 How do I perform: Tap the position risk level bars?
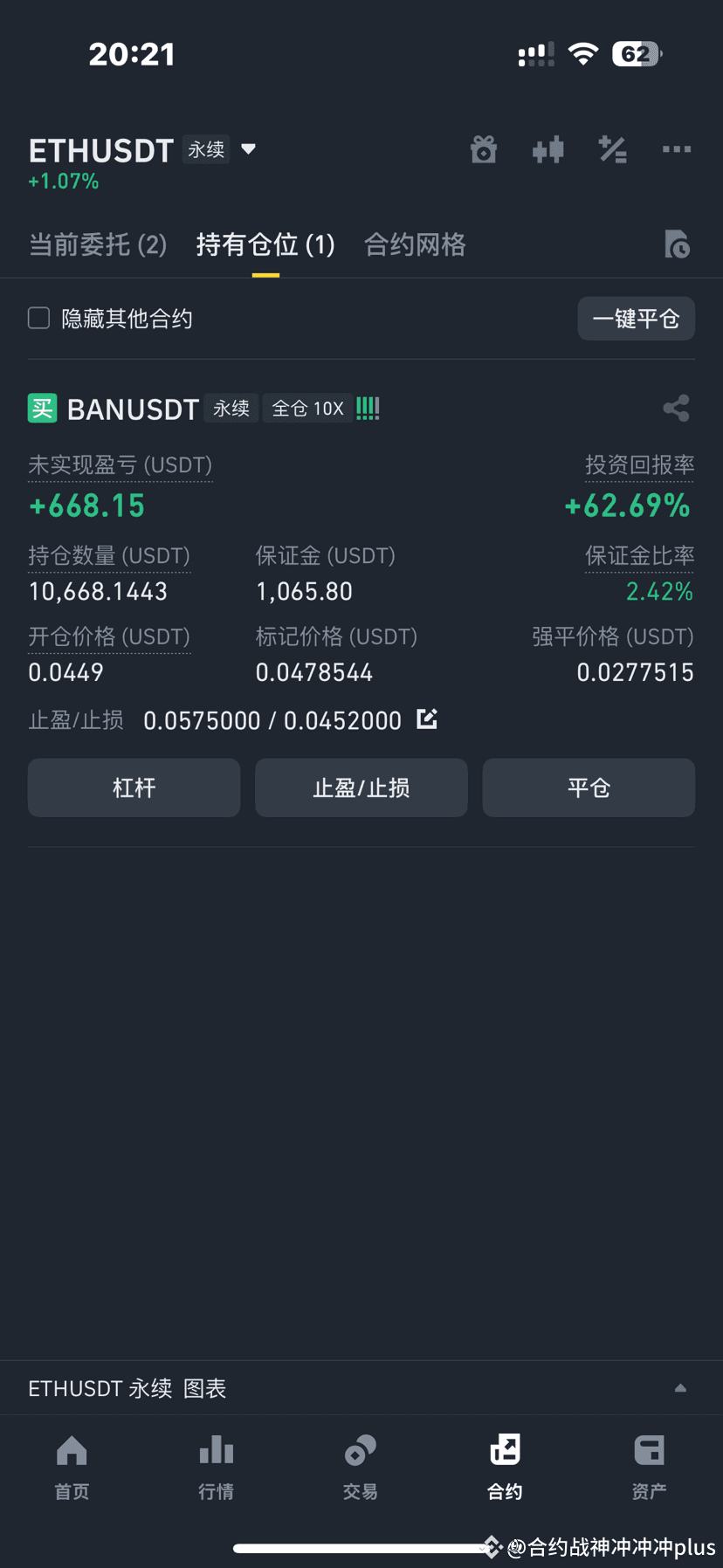(x=368, y=408)
